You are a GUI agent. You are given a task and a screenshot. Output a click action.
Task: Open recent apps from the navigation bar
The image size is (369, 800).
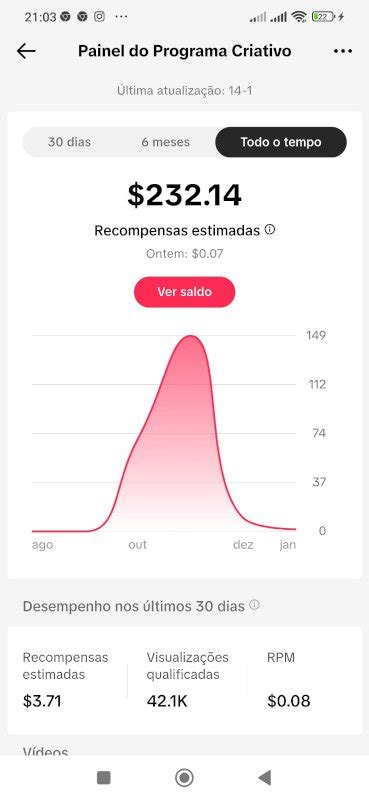104,778
